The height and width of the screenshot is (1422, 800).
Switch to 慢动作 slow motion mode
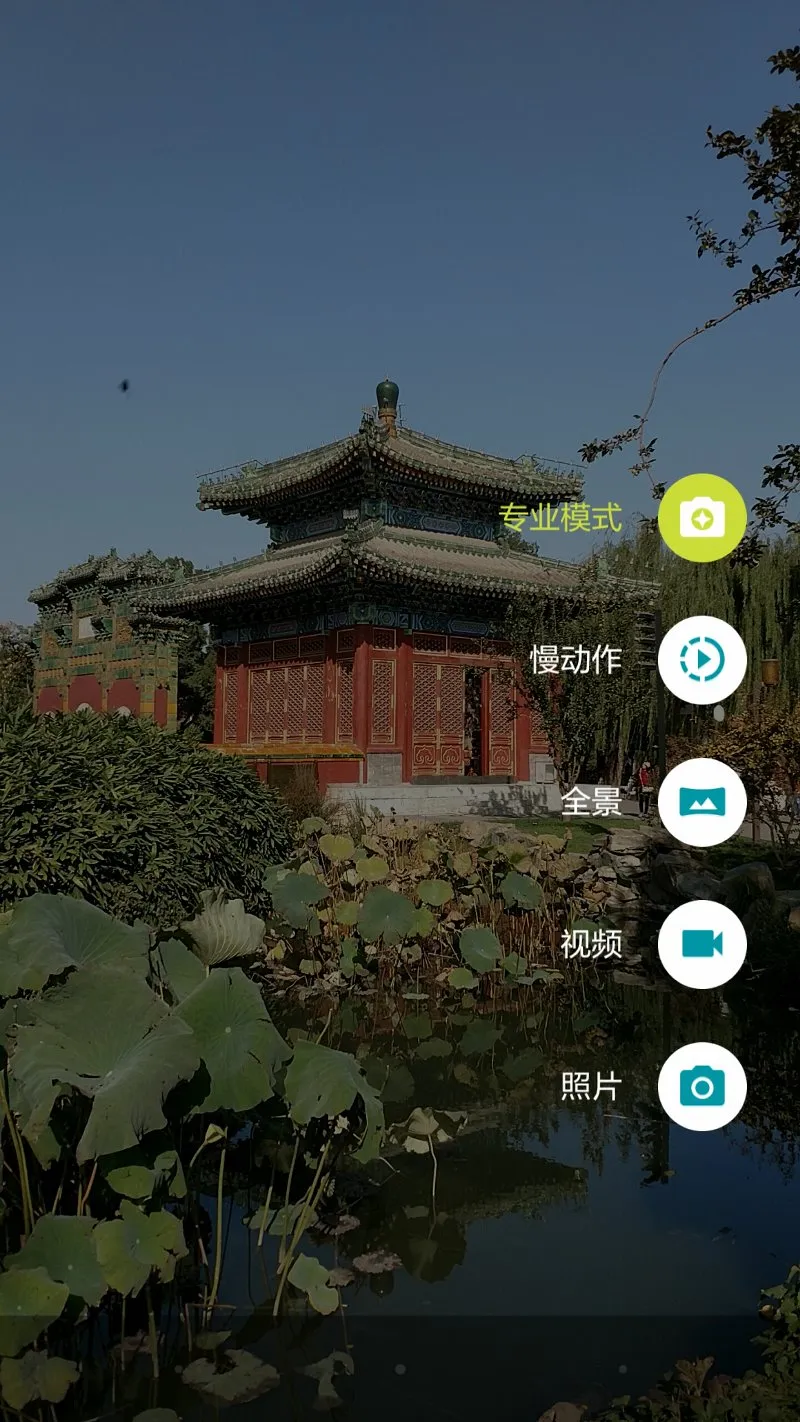click(x=702, y=660)
